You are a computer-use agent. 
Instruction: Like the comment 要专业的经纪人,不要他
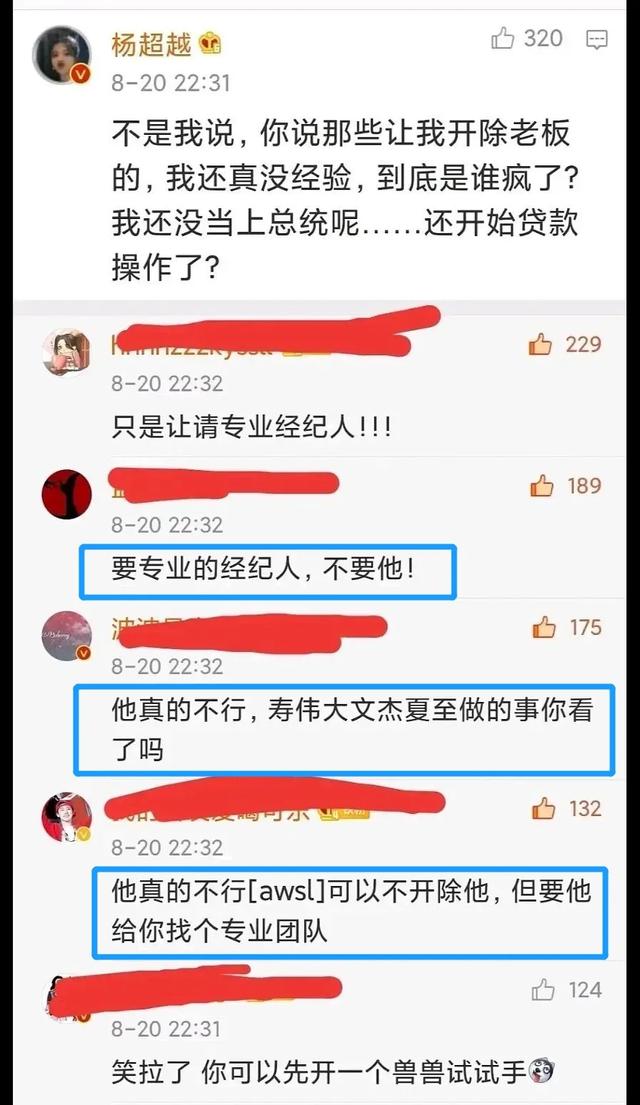[x=542, y=486]
